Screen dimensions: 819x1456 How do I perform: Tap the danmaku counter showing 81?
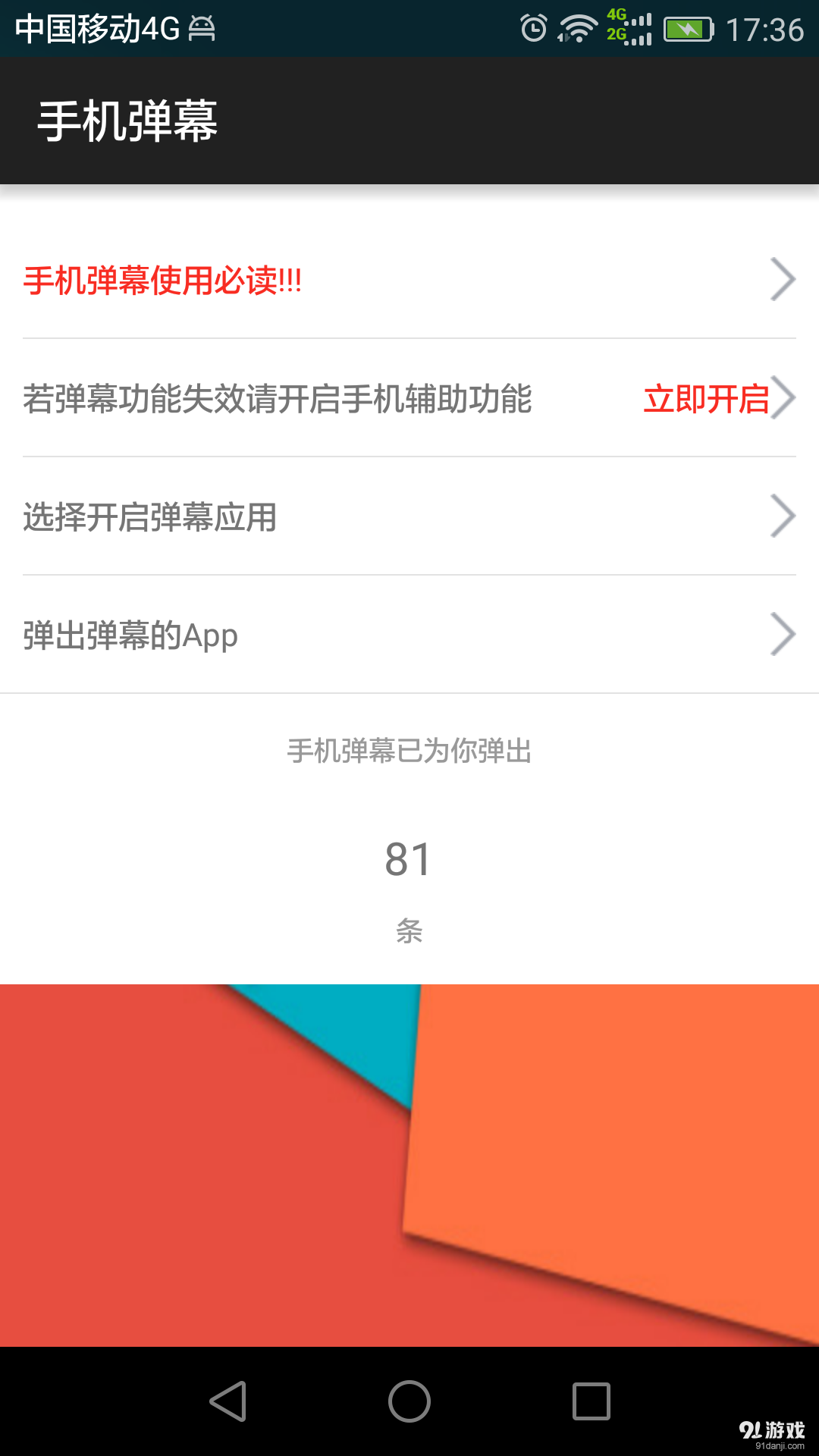click(x=409, y=858)
